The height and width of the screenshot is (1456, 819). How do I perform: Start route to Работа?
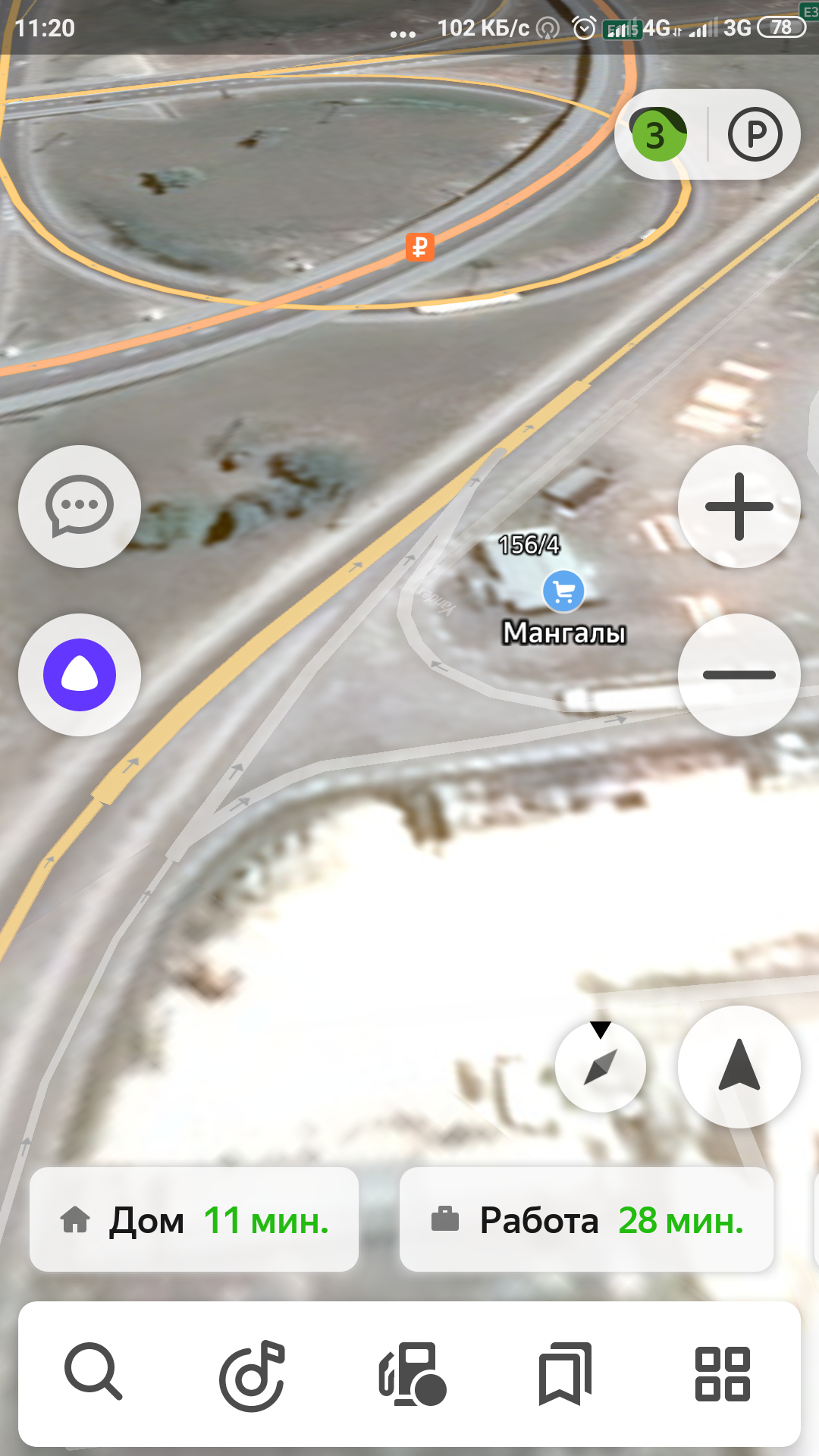coord(587,1220)
